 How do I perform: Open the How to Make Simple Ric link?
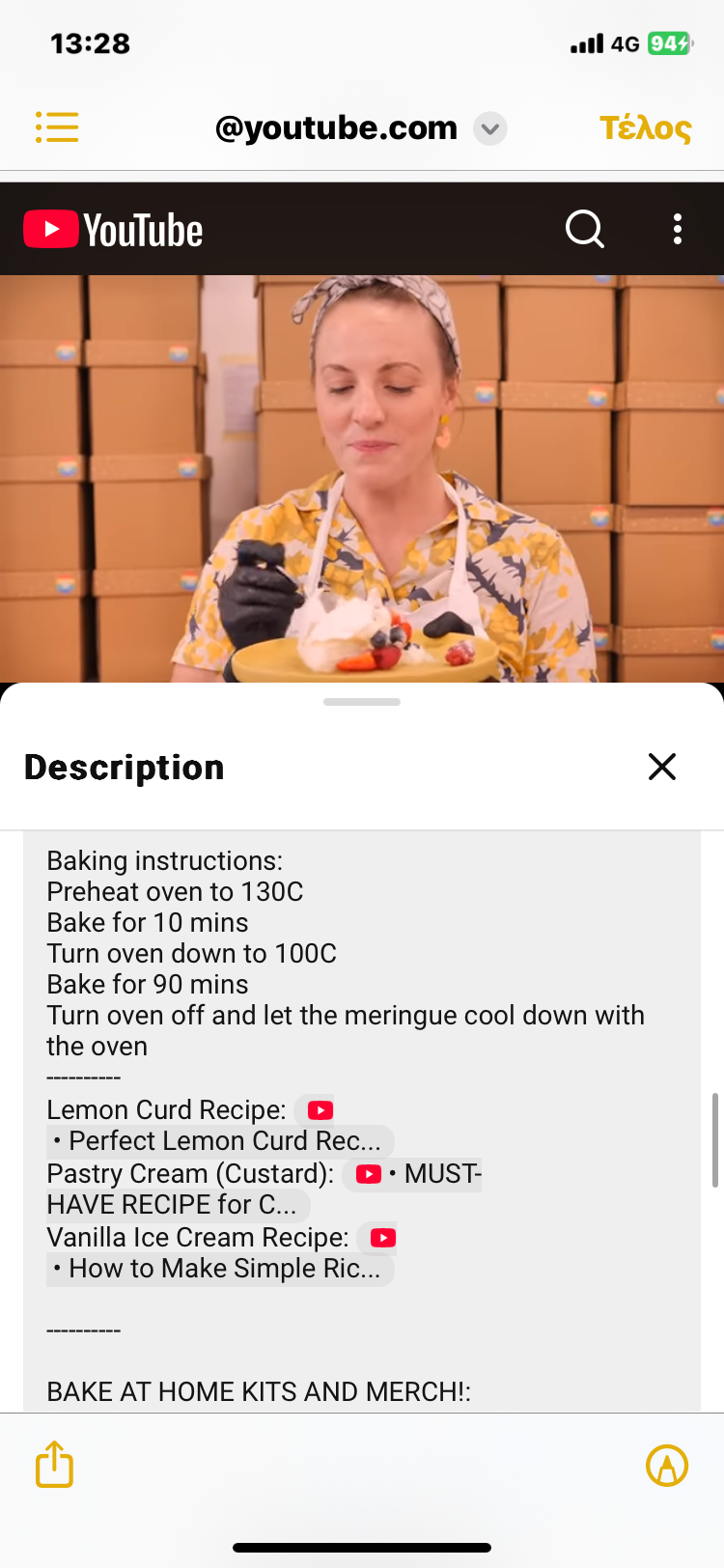[x=219, y=1268]
